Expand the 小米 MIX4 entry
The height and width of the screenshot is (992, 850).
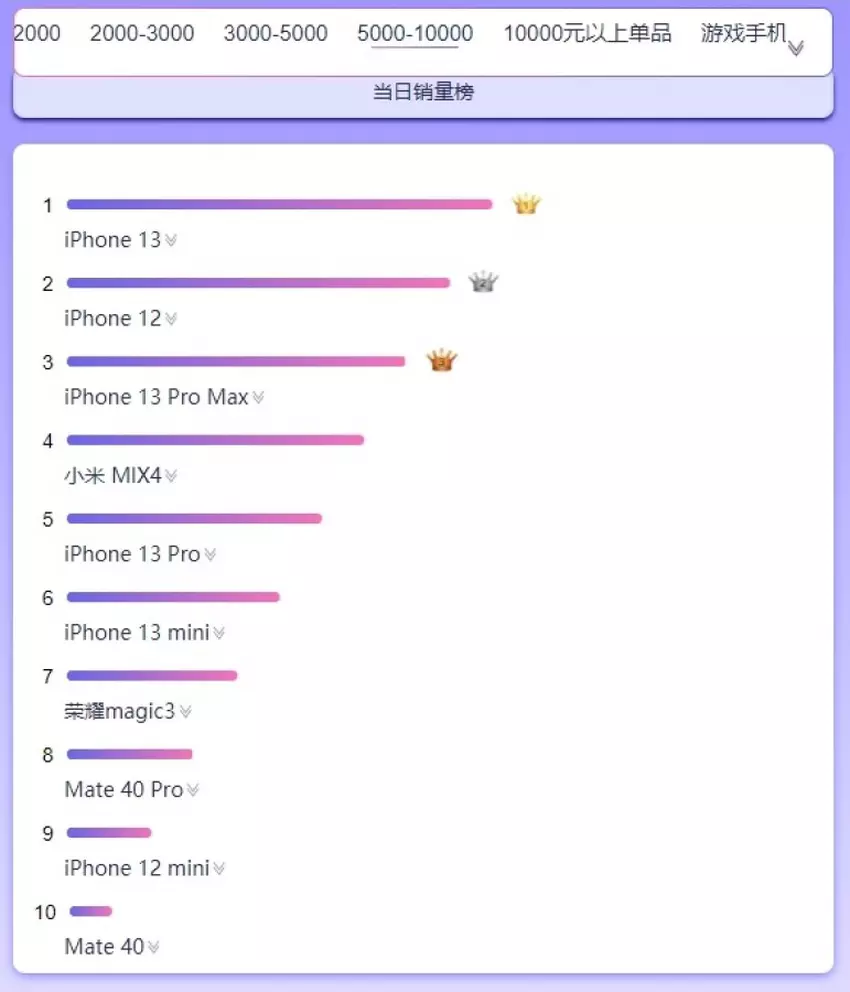171,477
